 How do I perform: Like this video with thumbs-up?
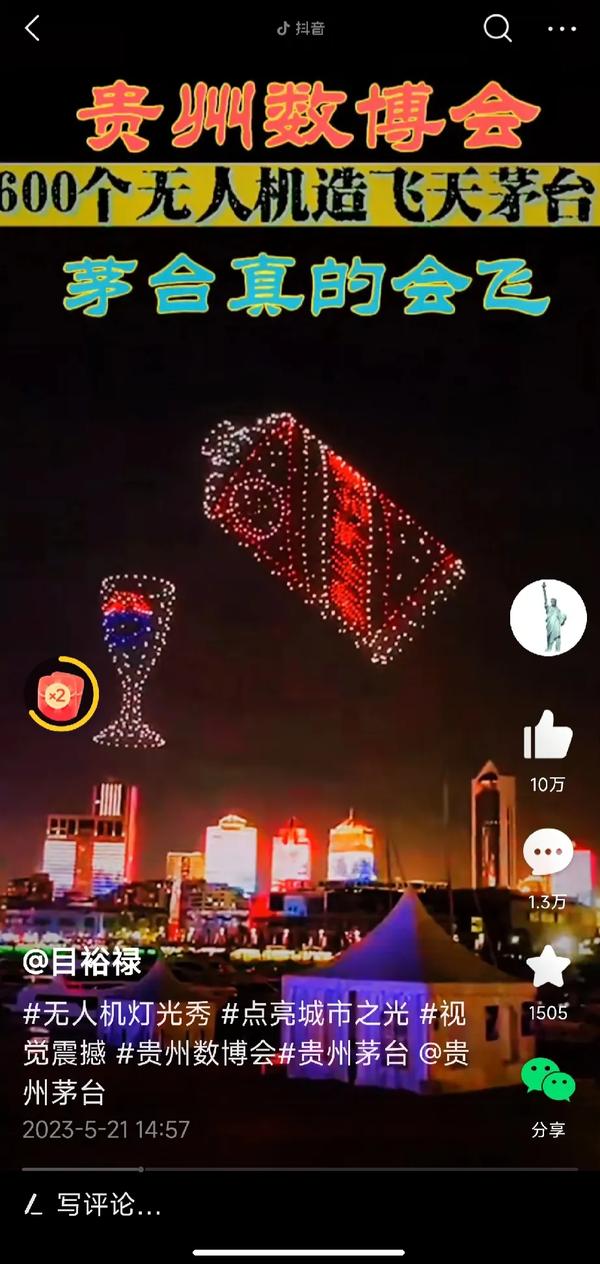click(548, 736)
